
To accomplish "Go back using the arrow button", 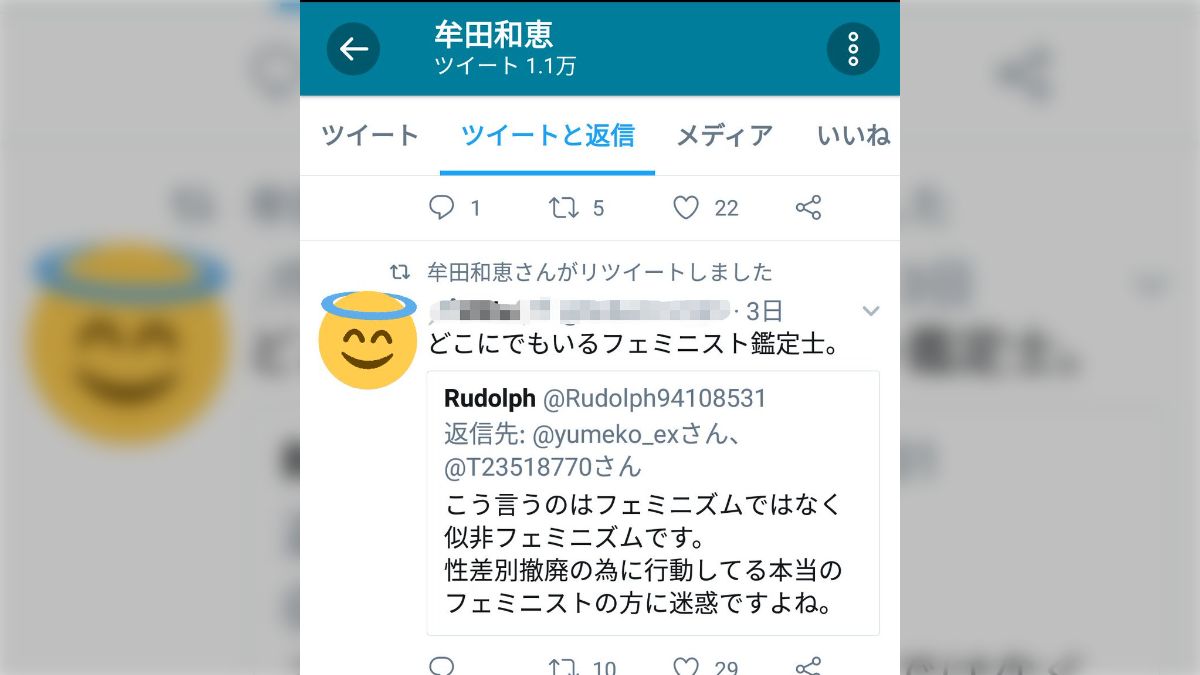I will tap(353, 49).
